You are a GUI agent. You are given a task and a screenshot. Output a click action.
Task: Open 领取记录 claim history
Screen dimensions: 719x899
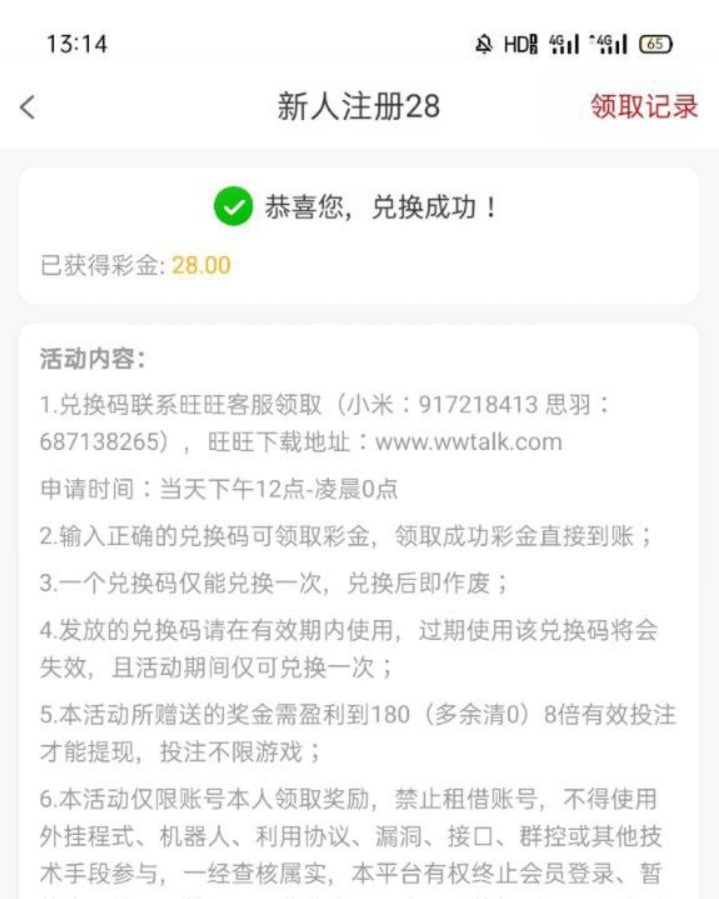tap(643, 107)
